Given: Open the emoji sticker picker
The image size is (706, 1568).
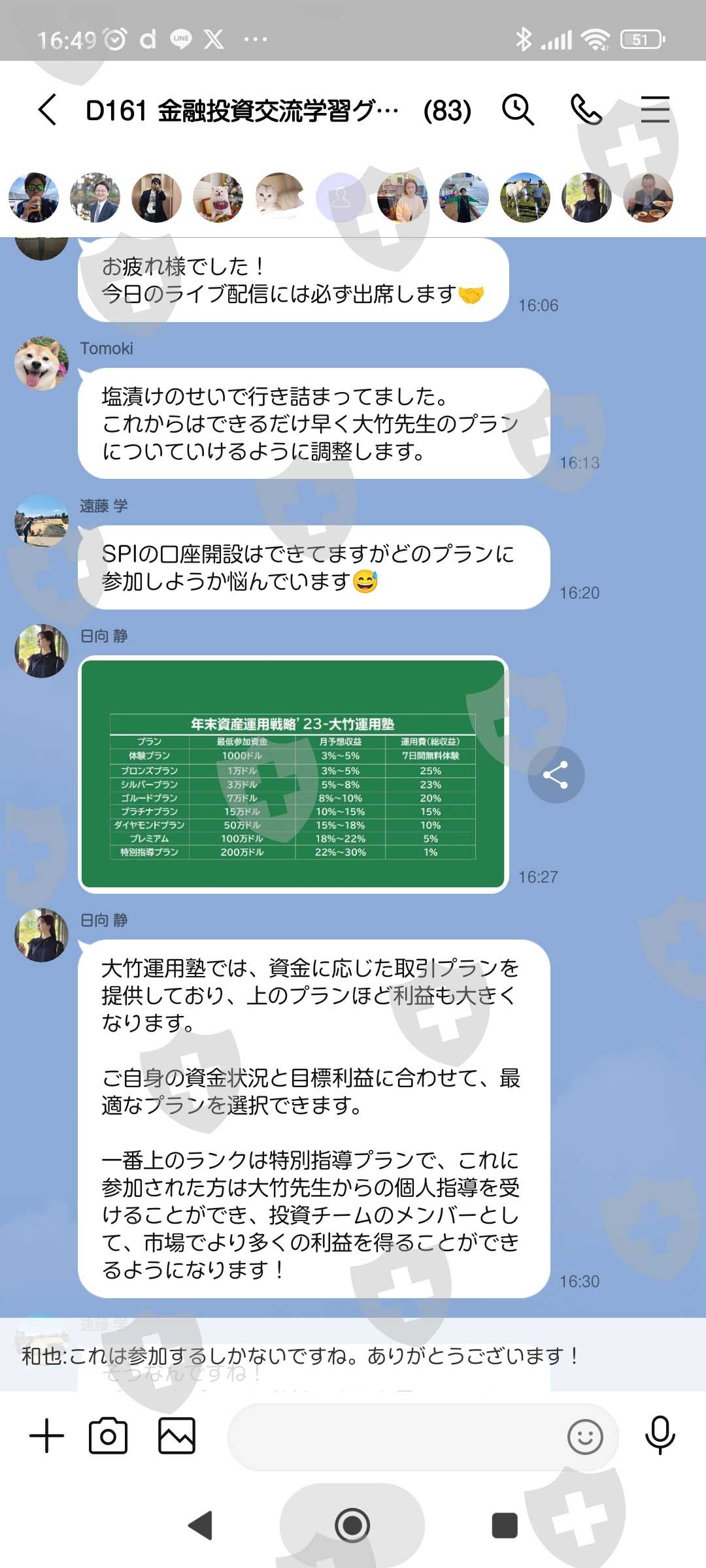Looking at the screenshot, I should point(585,1436).
